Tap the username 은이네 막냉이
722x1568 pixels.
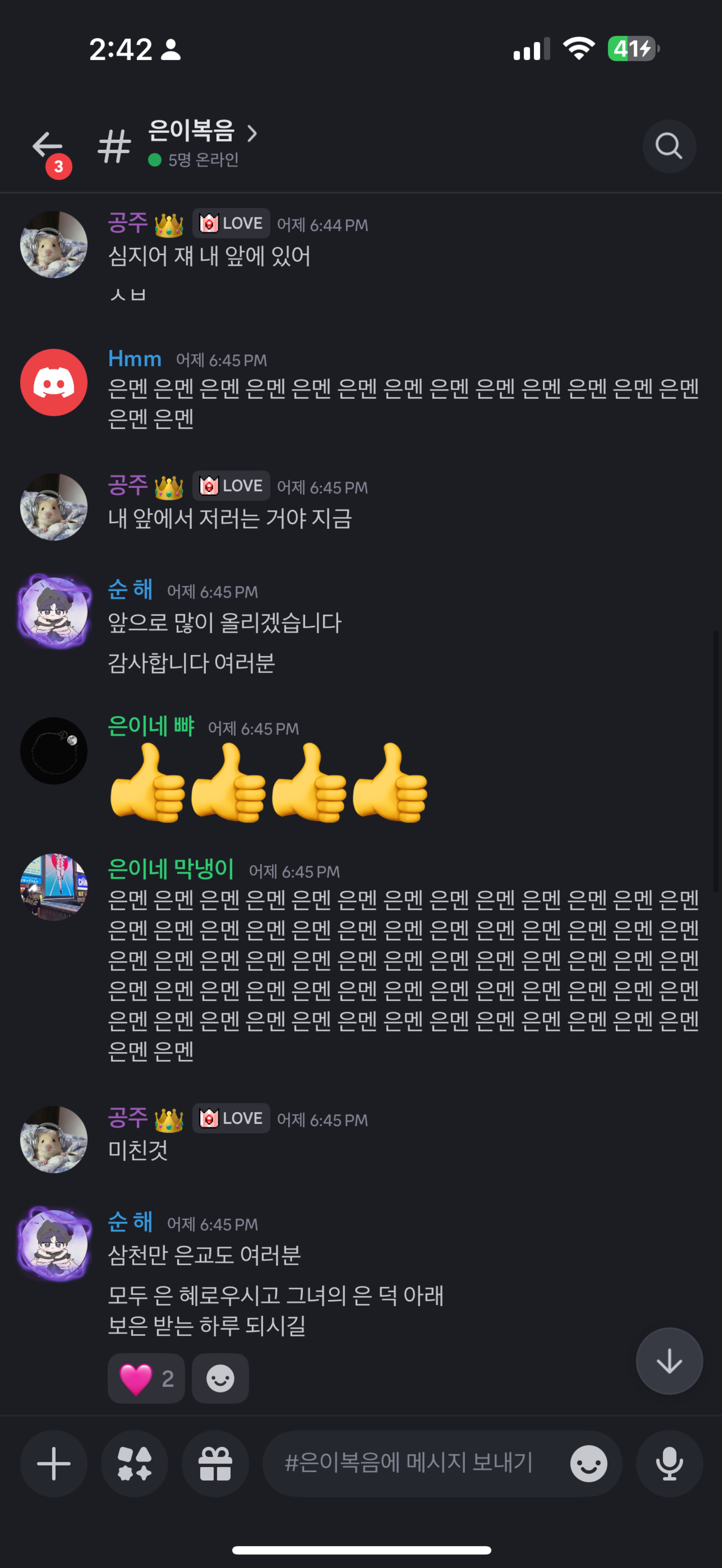[x=171, y=869]
